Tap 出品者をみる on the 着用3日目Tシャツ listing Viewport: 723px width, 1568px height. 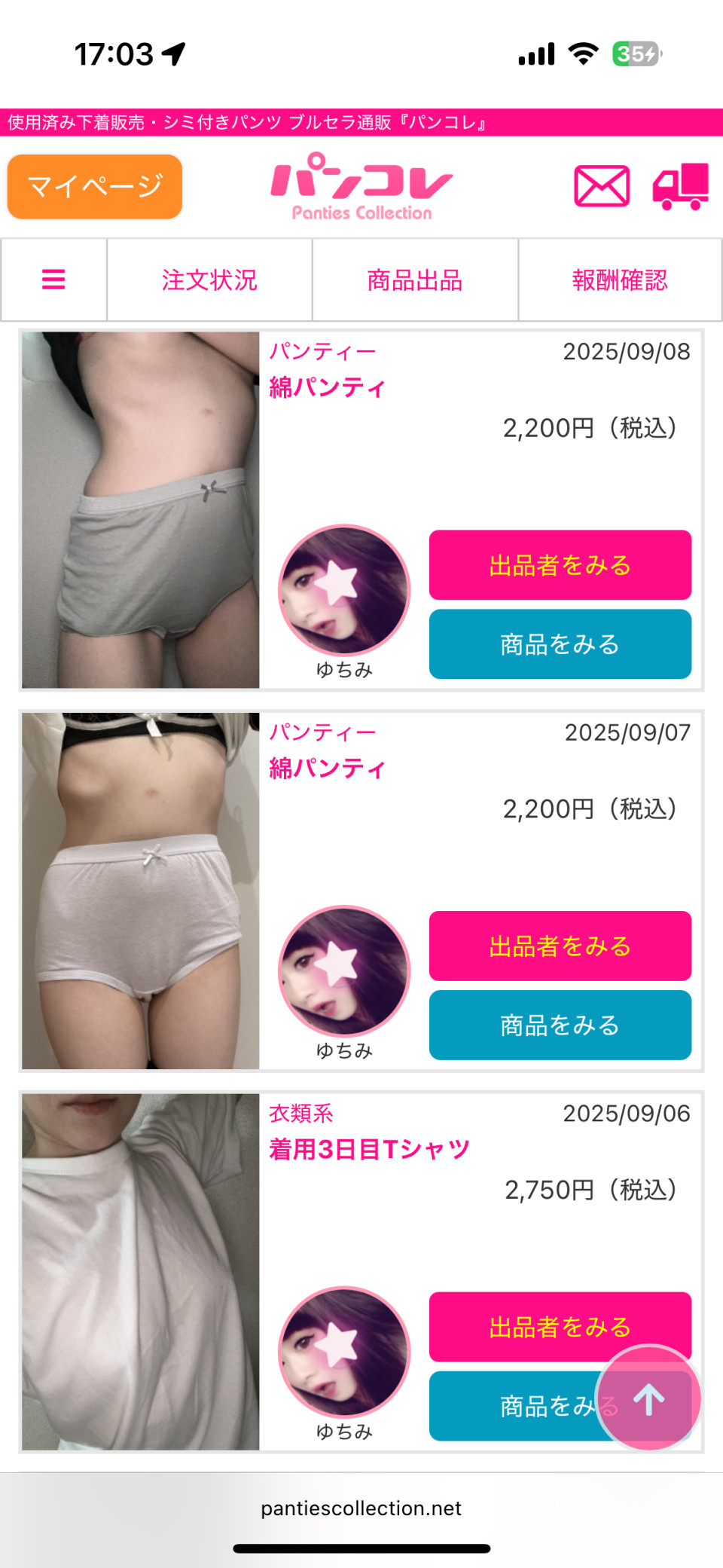[560, 1326]
